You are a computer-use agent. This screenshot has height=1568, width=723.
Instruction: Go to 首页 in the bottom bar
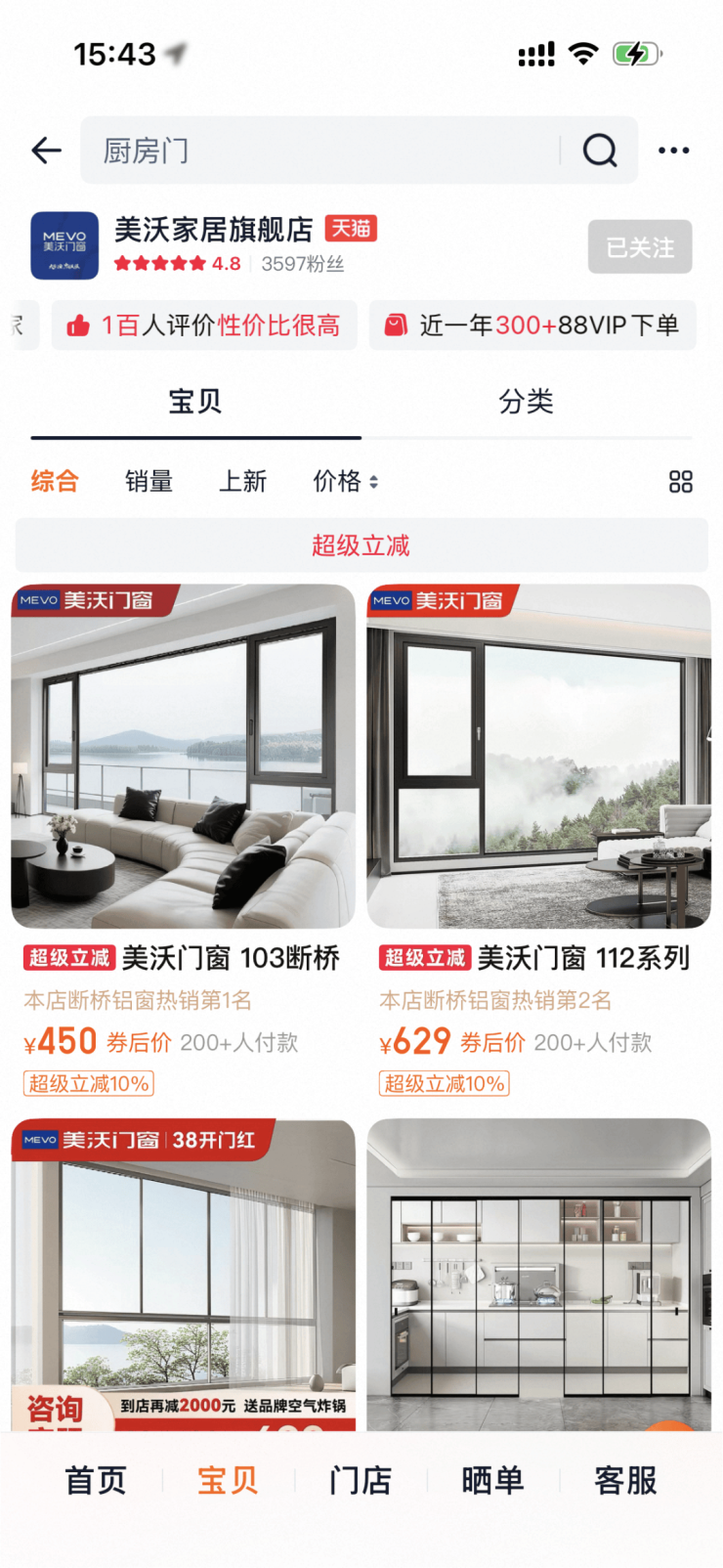coord(96,1480)
